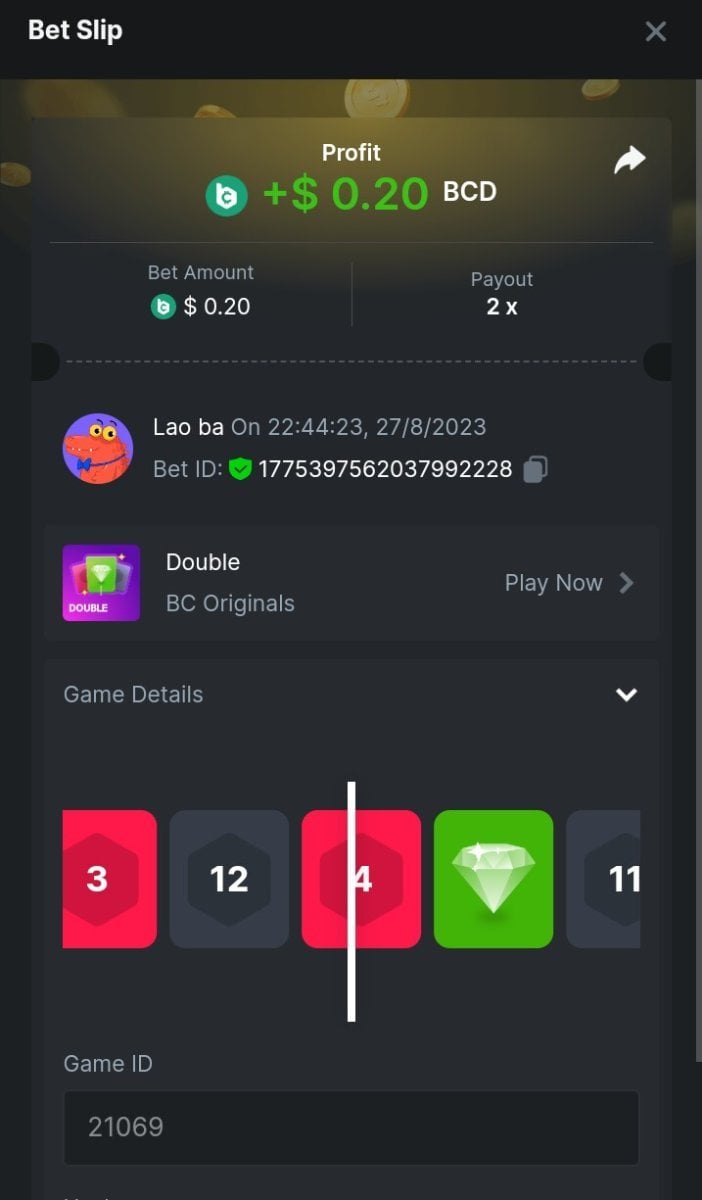Collapse the Game Details section
This screenshot has width=702, height=1200.
pos(626,694)
